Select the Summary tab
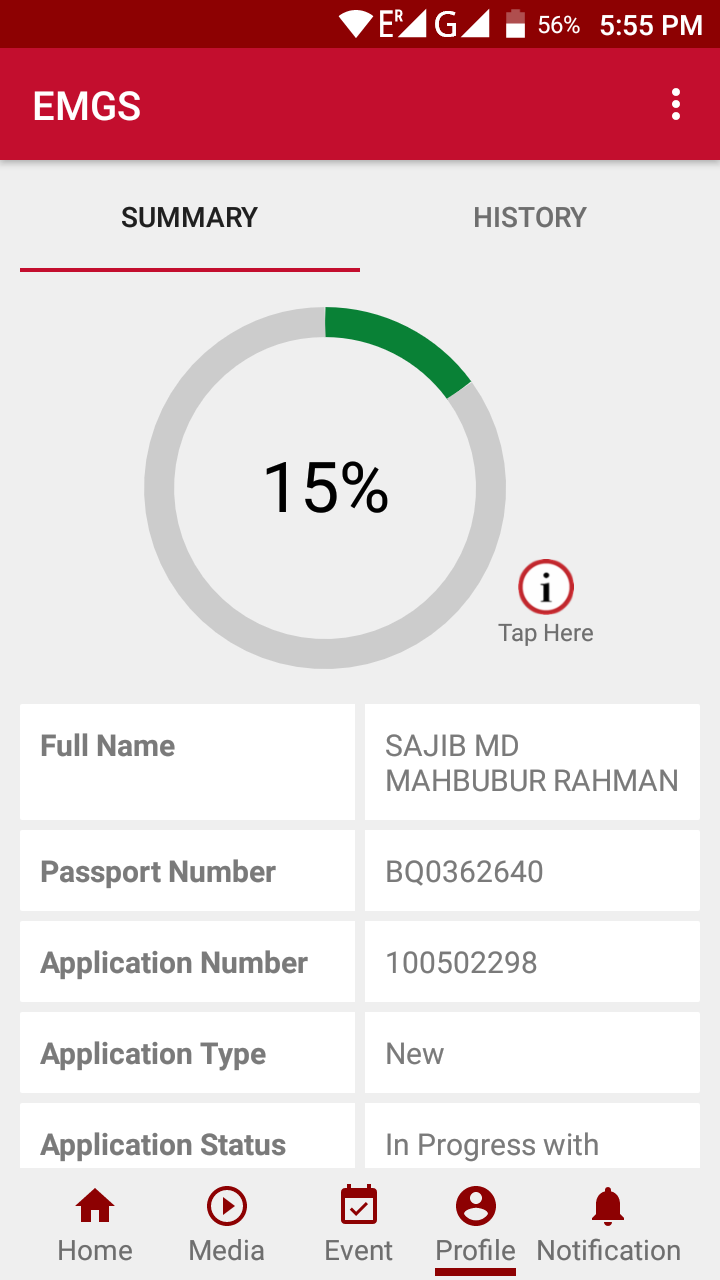Screen dimensions: 720x1280 (189, 218)
